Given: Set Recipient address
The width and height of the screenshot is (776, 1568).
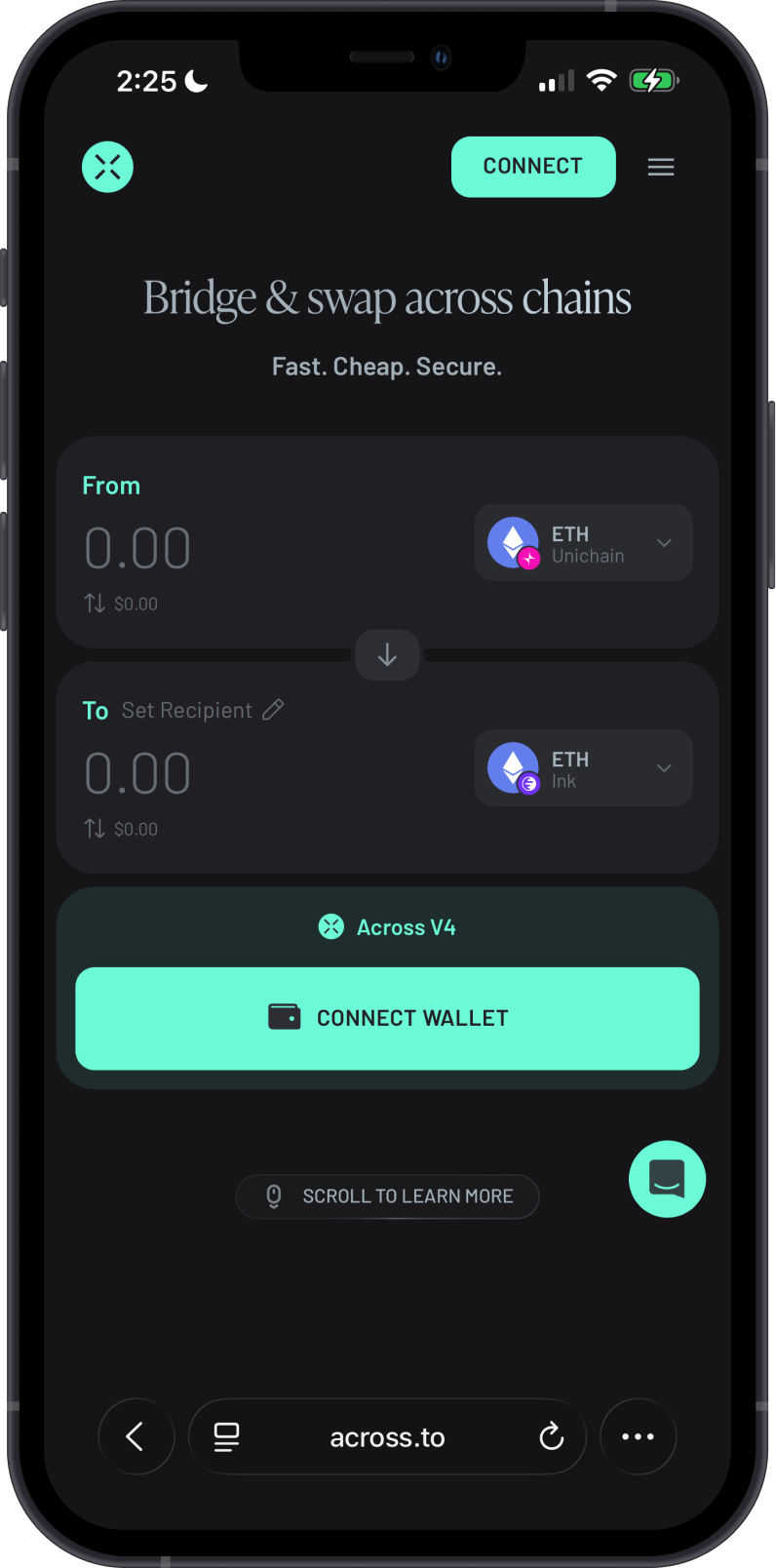Looking at the screenshot, I should 203,710.
